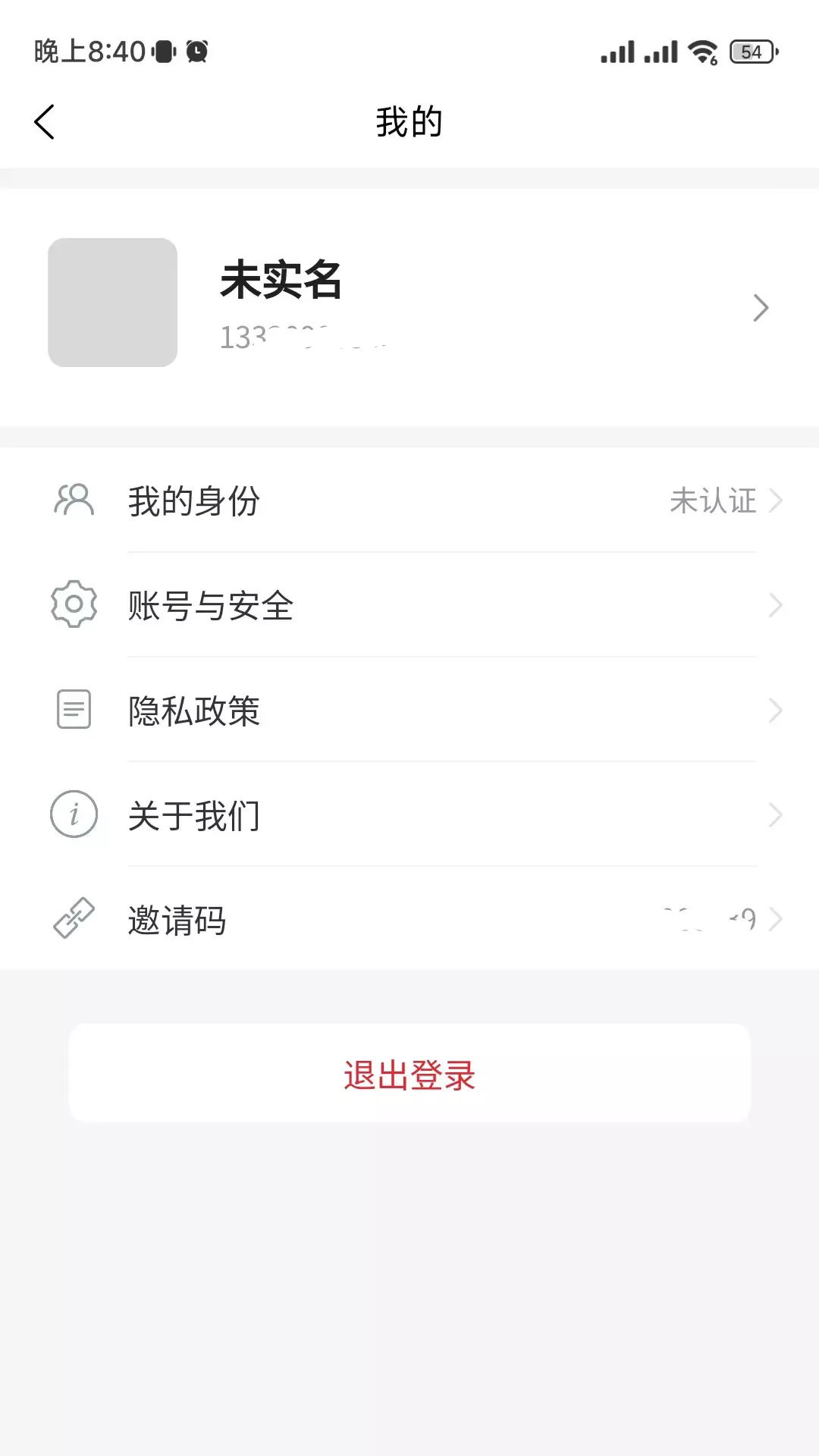This screenshot has height=1456, width=819.
Task: Open 账号与安全 settings
Action: pos(409,605)
